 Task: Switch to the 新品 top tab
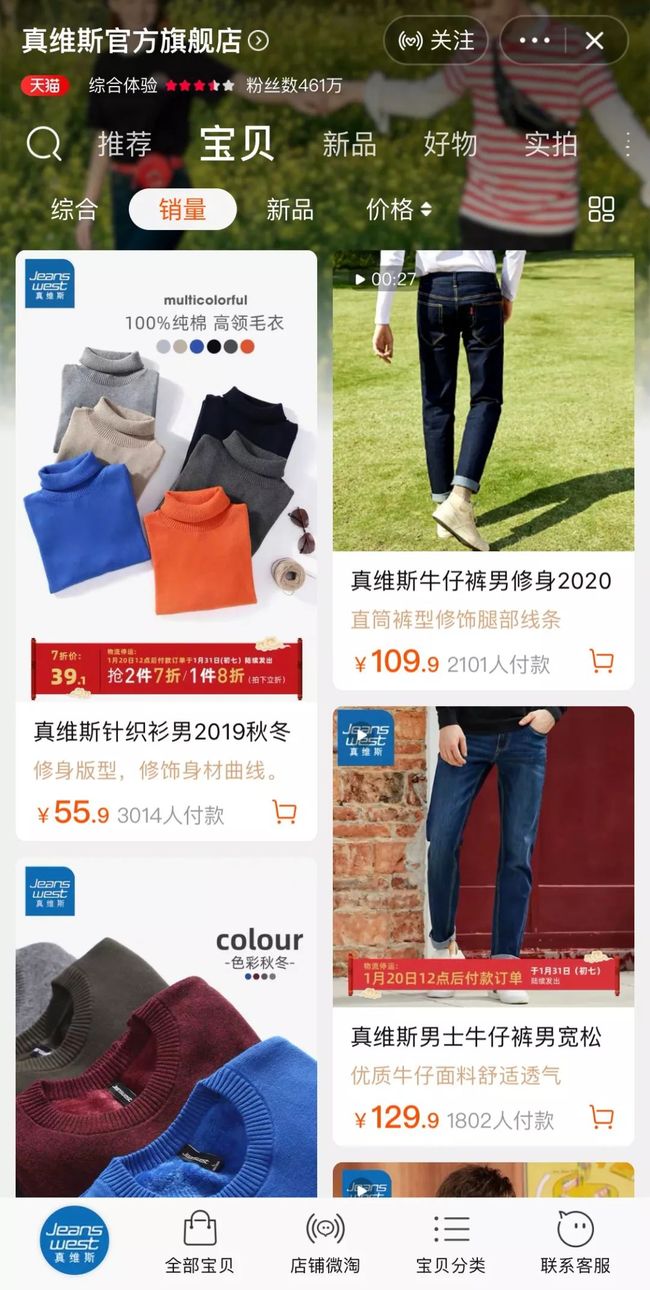coord(349,144)
